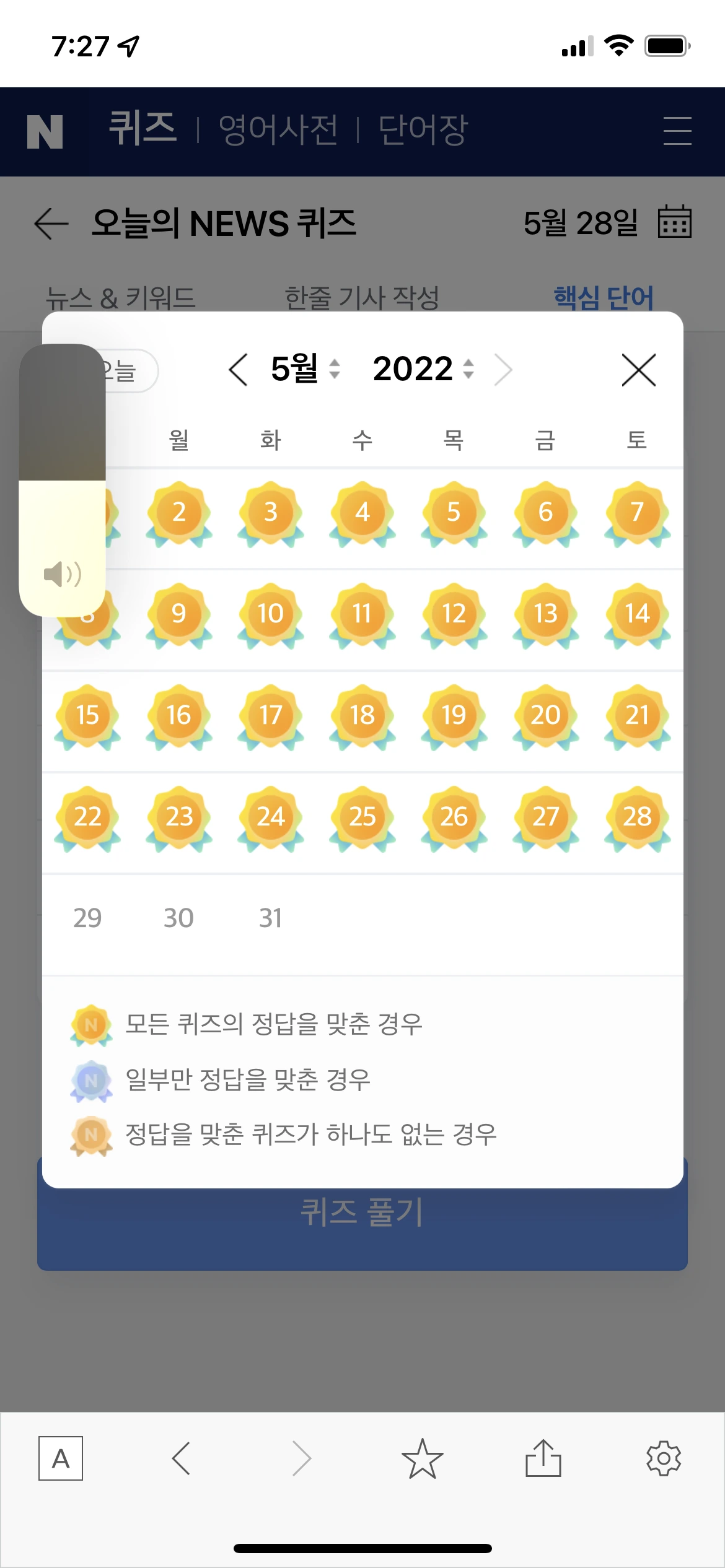The width and height of the screenshot is (725, 1568).
Task: Go back in the browser toolbar
Action: pos(181,1458)
